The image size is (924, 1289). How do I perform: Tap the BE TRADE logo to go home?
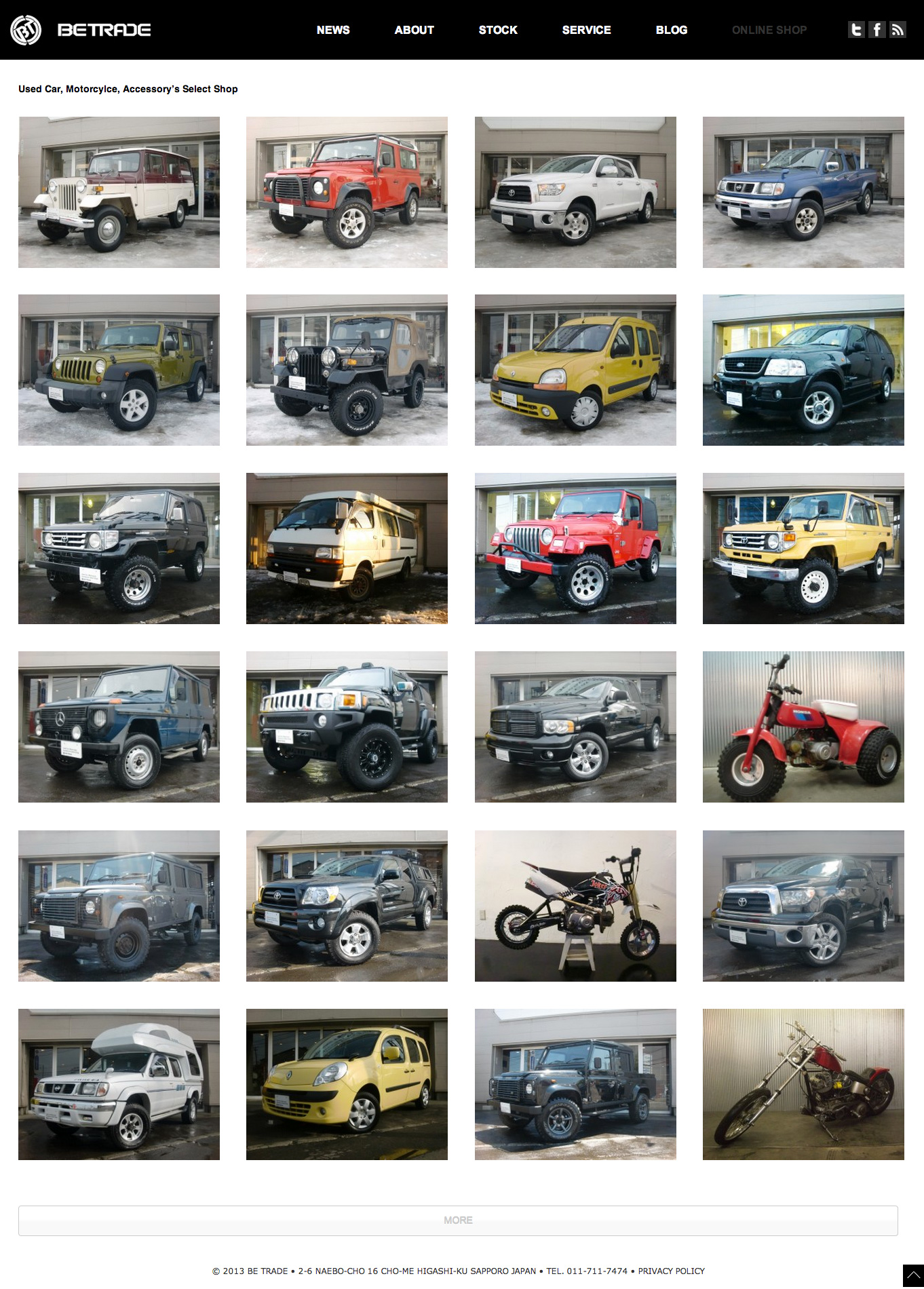81,30
